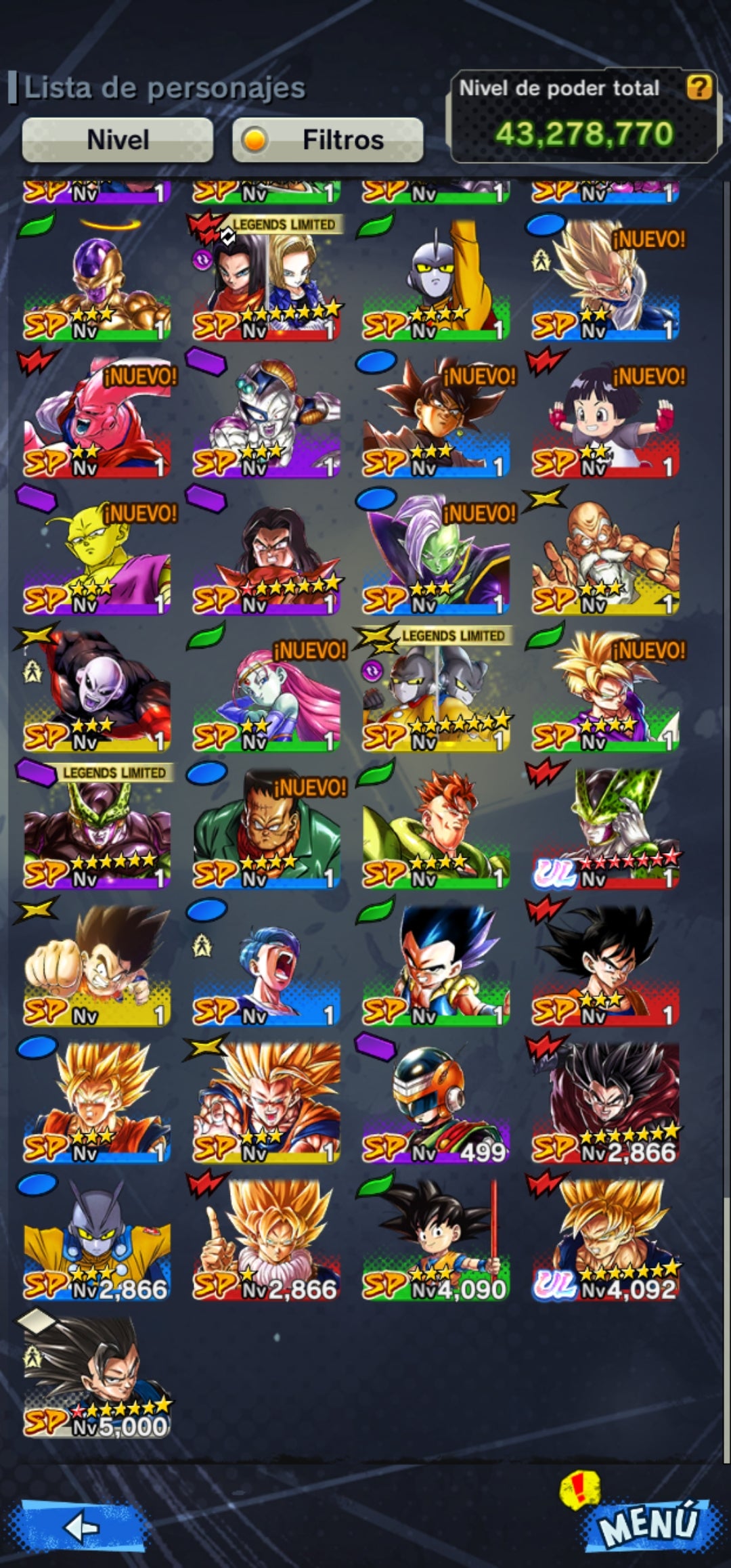Select kid Goku card with Nv 4,090

click(x=435, y=1239)
